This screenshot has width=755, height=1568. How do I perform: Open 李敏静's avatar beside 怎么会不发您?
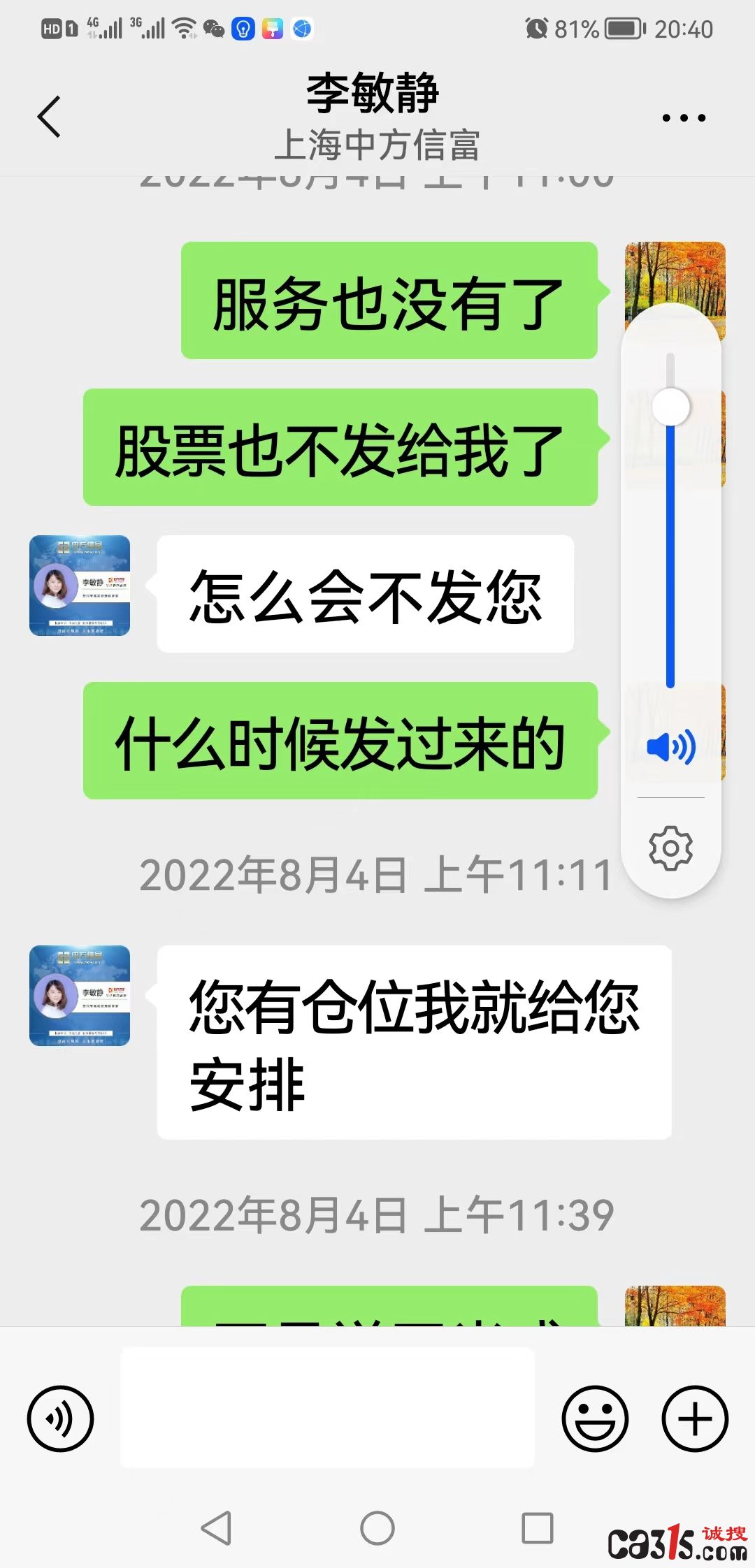point(80,586)
